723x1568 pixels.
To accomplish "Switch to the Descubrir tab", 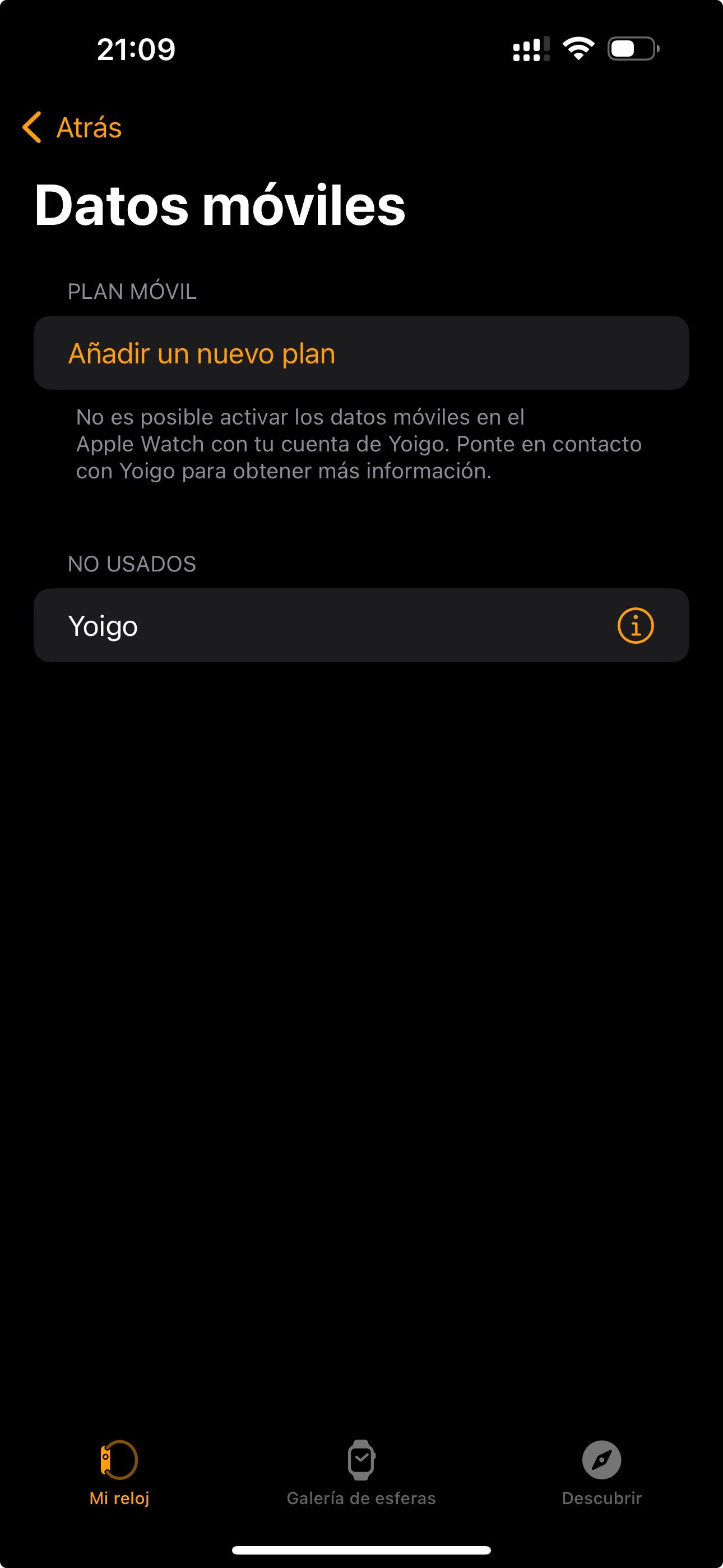I will (x=601, y=1470).
